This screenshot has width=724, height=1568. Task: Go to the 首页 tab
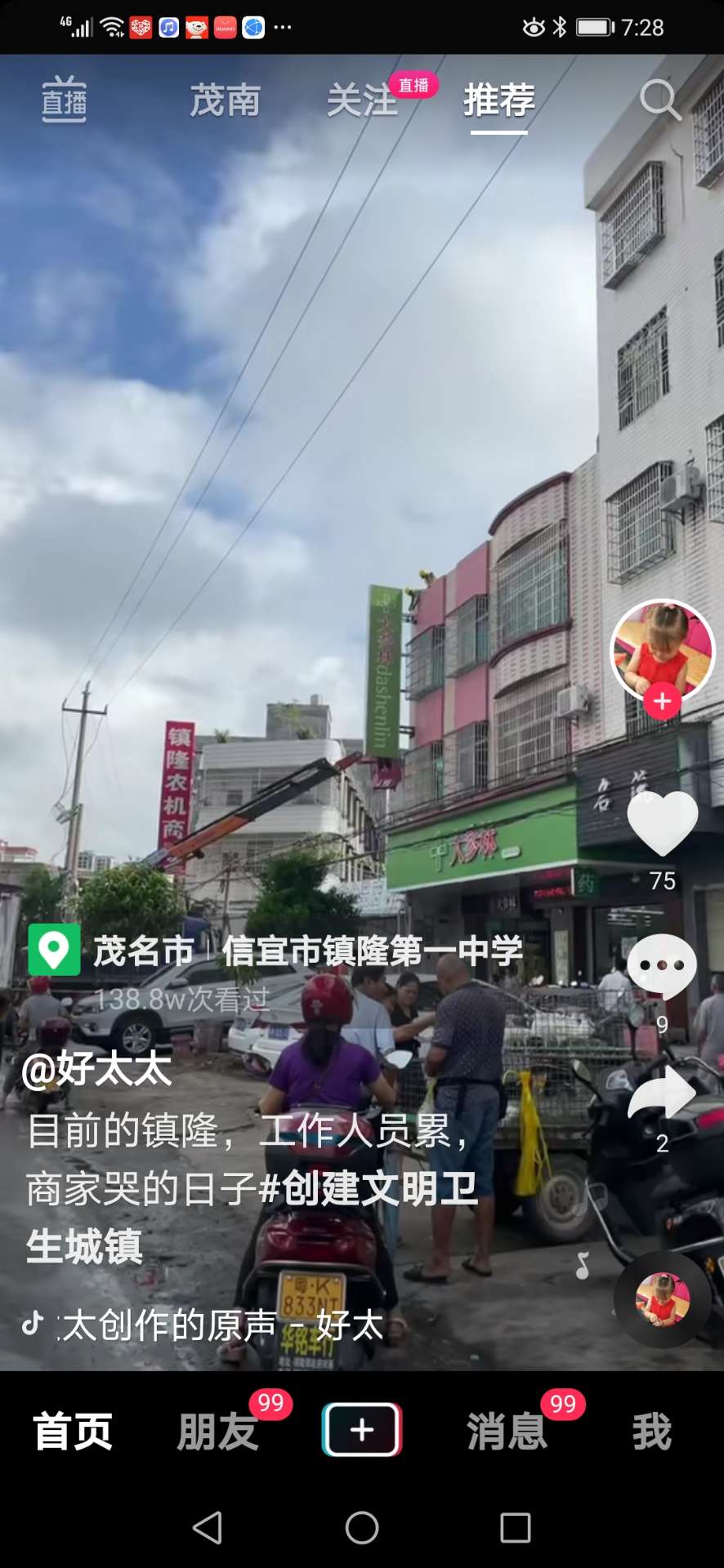(x=73, y=1431)
